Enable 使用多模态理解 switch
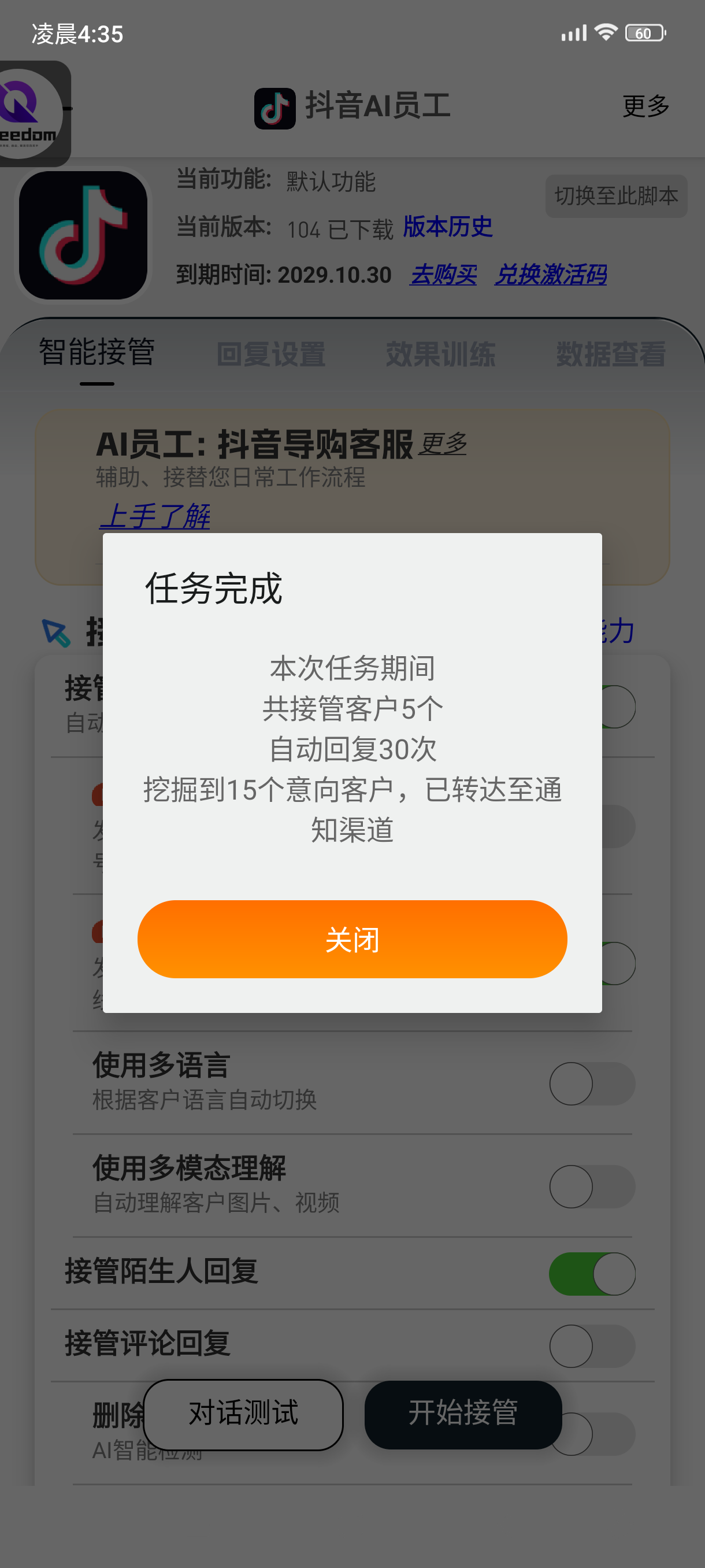This screenshot has height=1568, width=705. [x=592, y=1186]
